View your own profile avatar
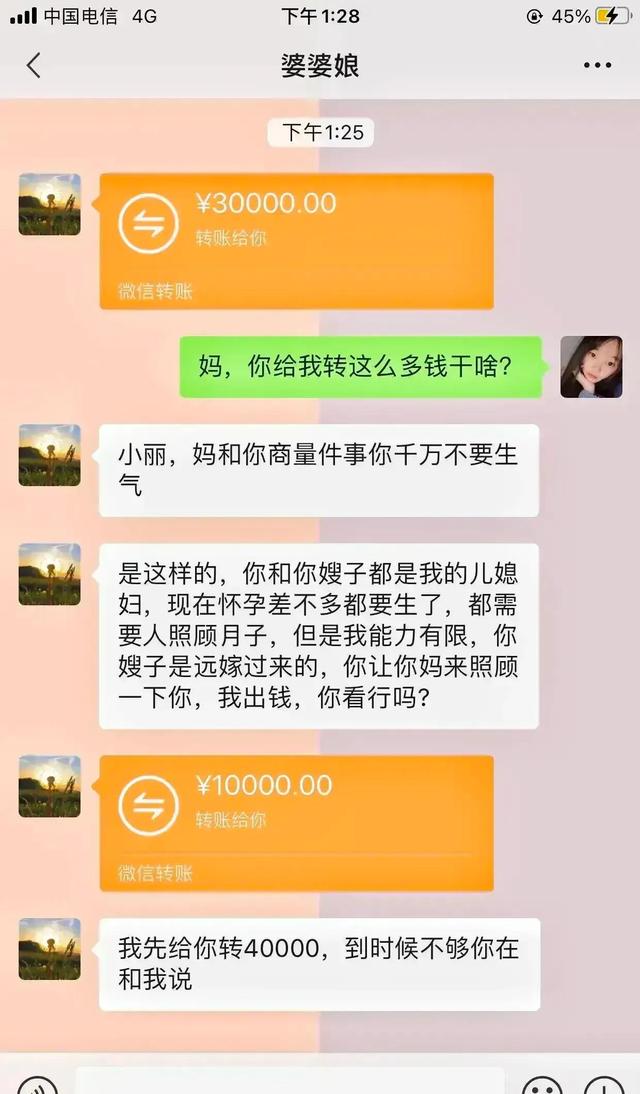This screenshot has height=1094, width=640. coord(591,366)
